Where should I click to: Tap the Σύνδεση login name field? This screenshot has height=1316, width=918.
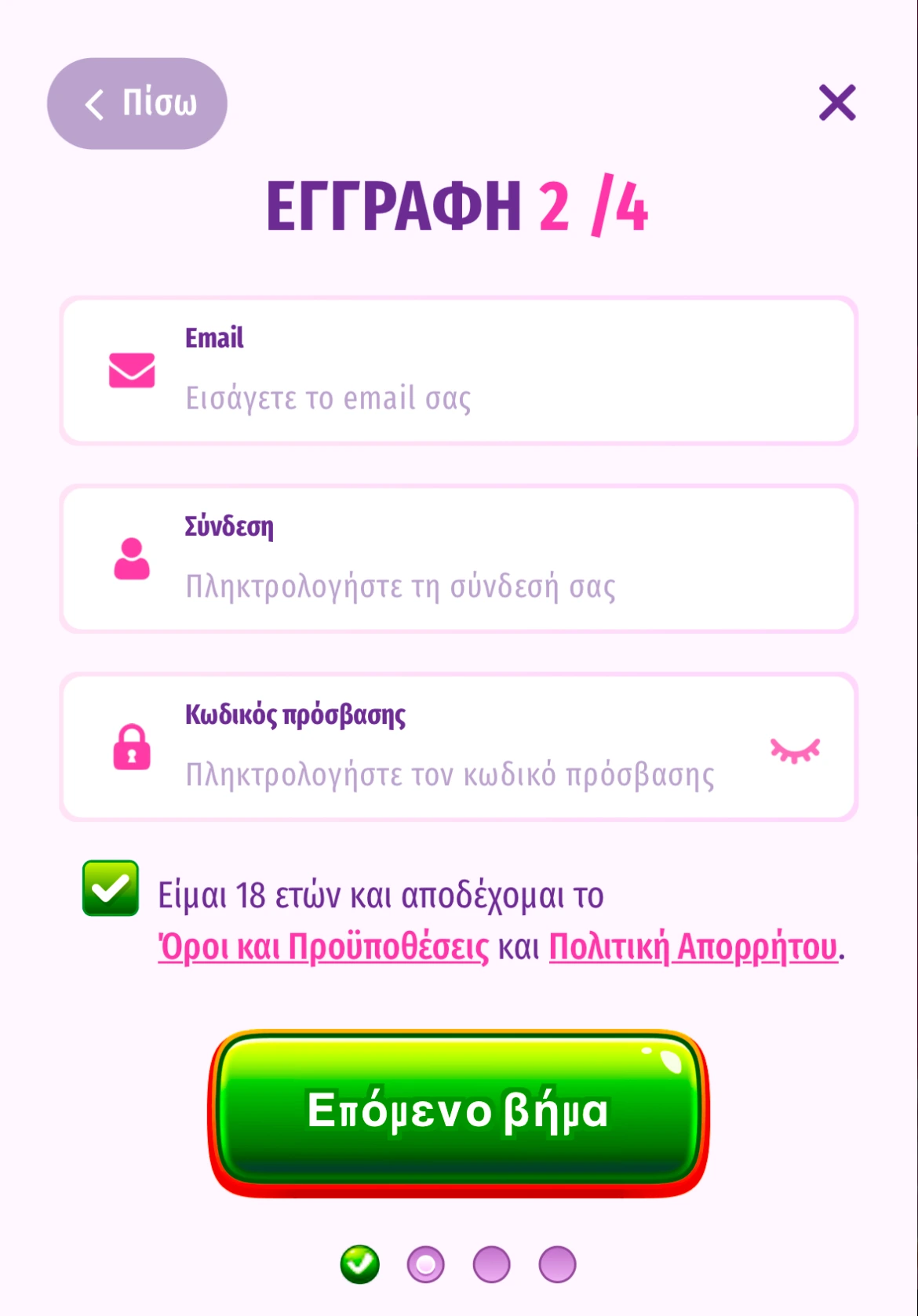[x=471, y=586]
